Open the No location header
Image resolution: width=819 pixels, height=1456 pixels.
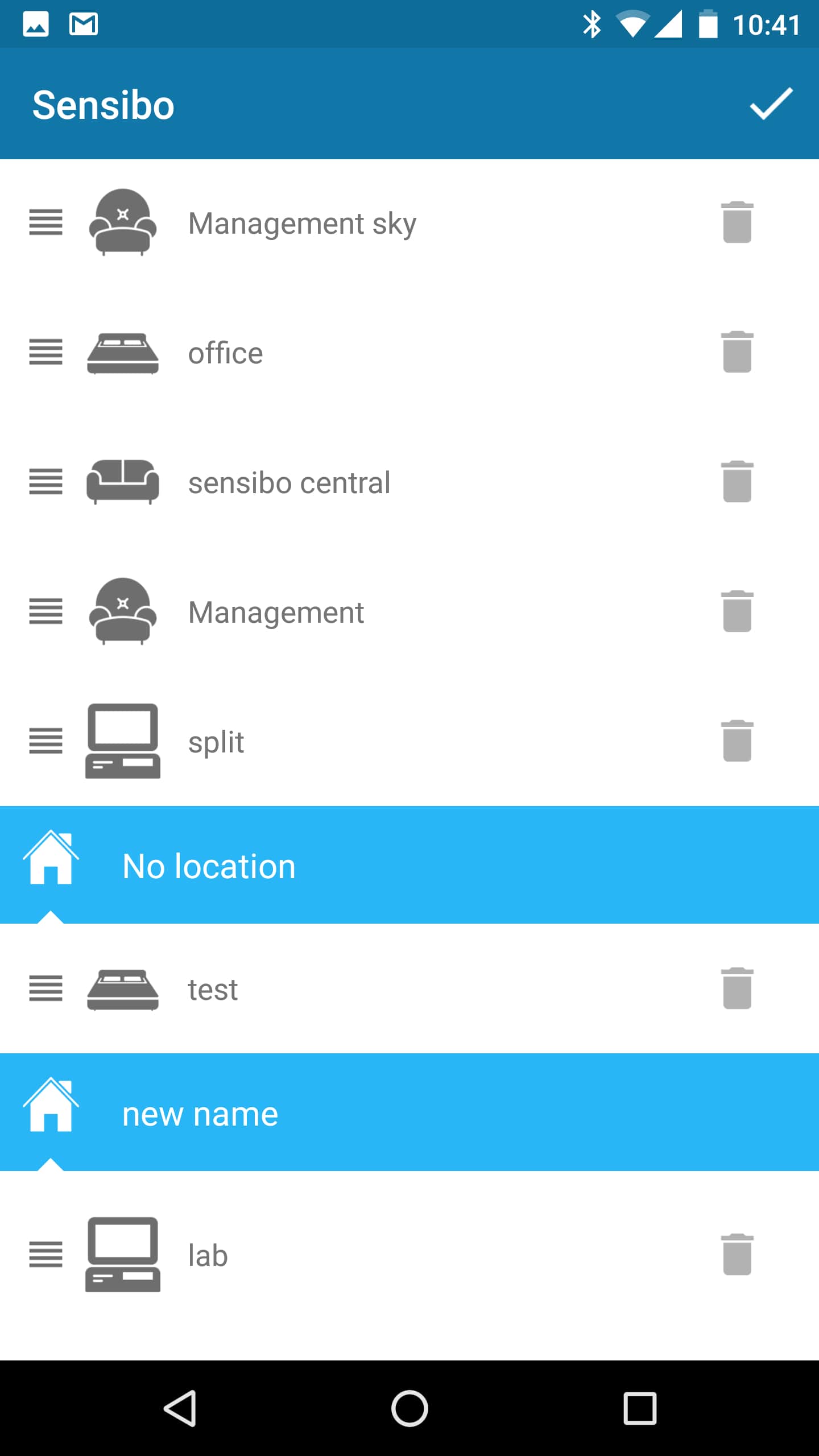[409, 864]
